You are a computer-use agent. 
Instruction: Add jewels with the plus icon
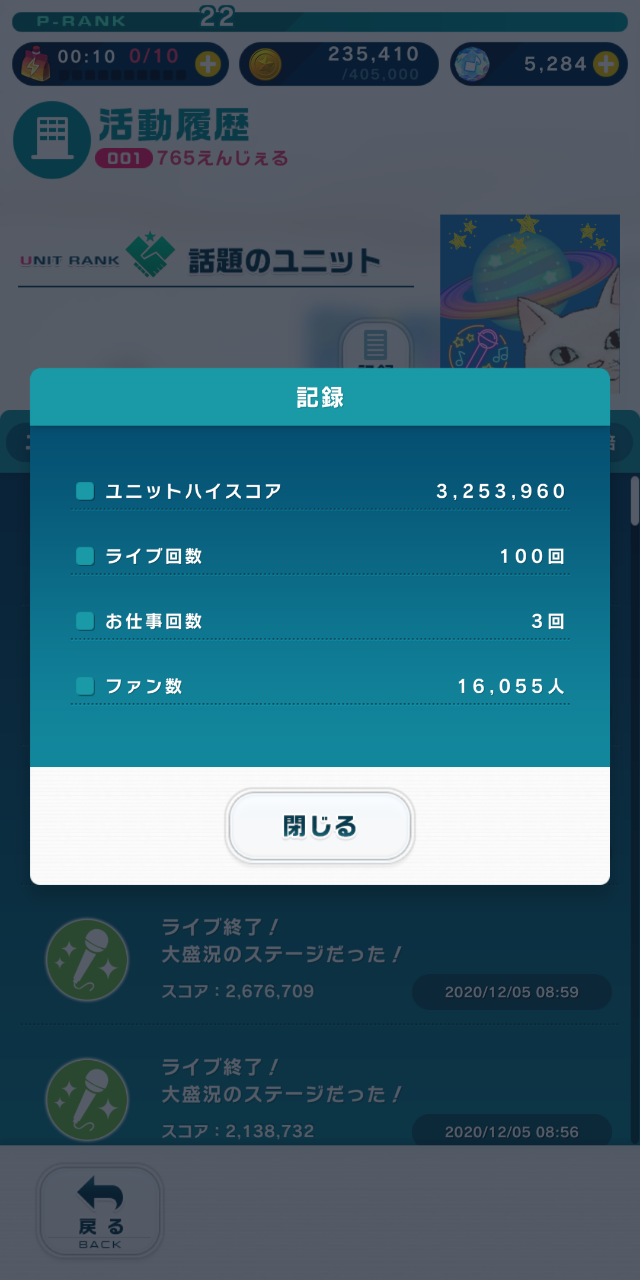point(605,65)
